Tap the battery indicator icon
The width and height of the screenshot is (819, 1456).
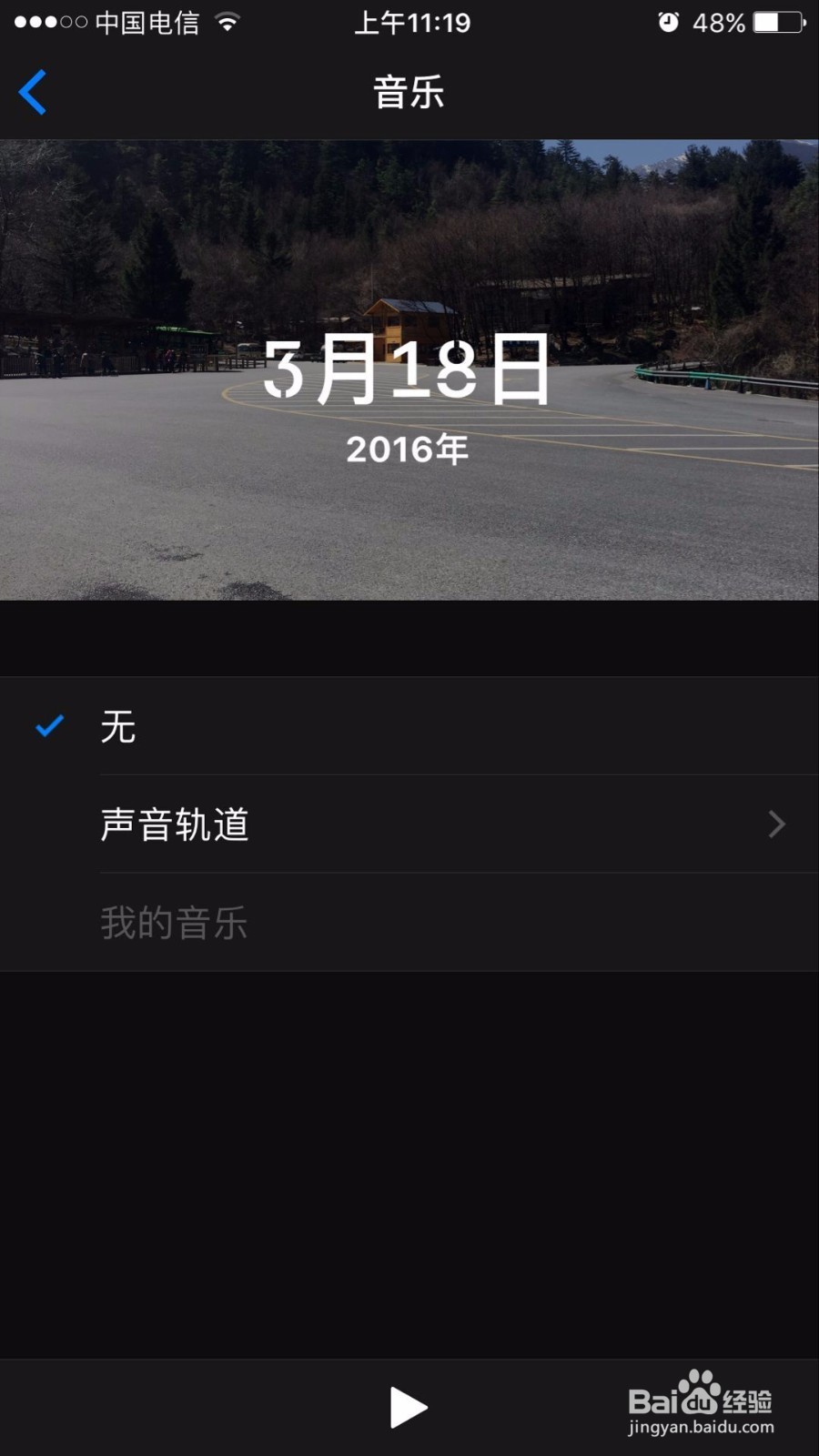click(779, 22)
